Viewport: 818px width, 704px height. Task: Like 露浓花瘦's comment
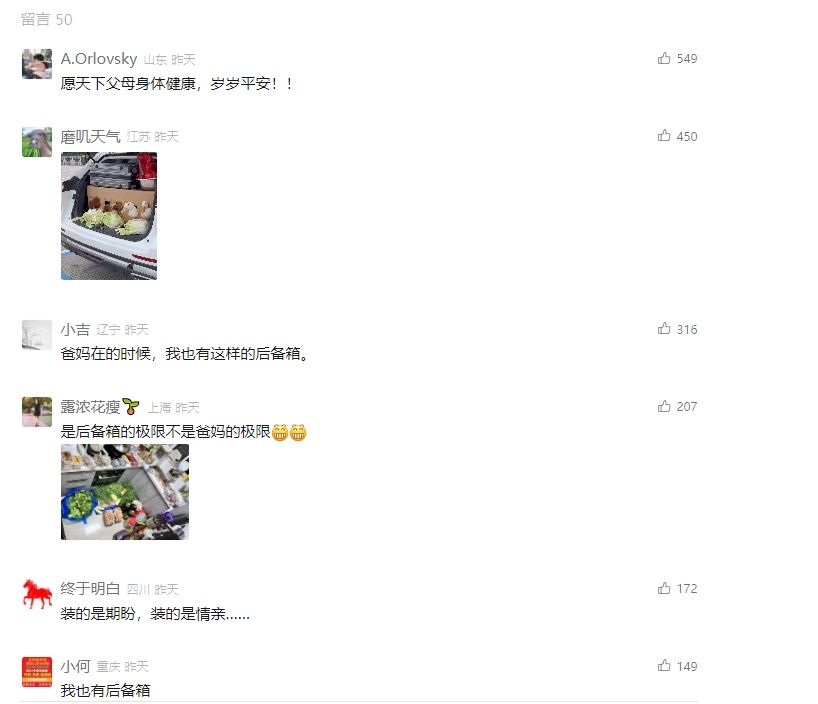664,407
